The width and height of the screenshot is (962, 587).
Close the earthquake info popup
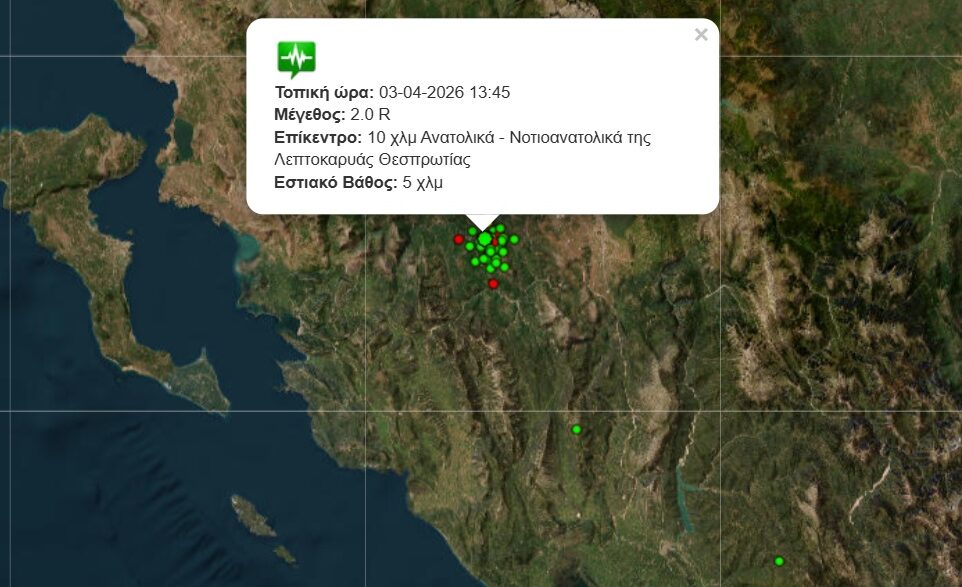(701, 35)
